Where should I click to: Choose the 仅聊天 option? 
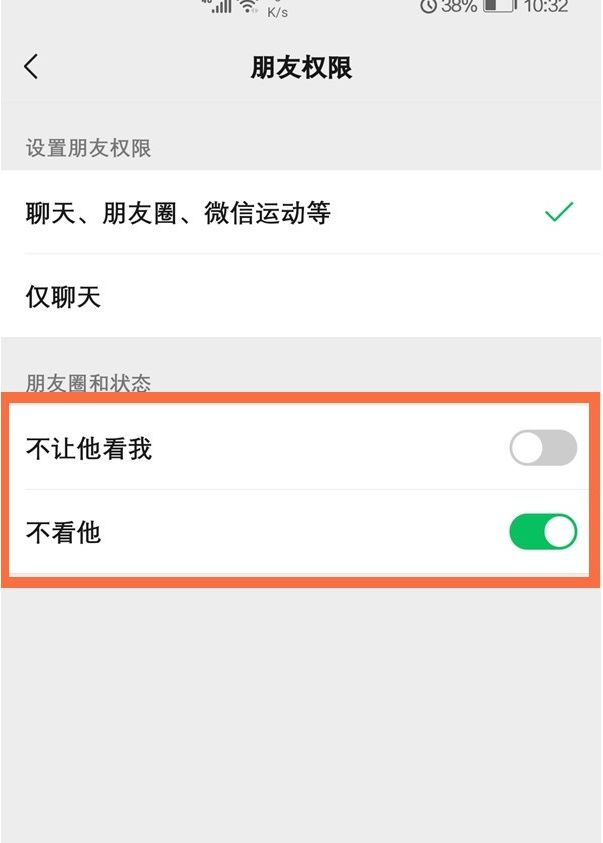64,297
